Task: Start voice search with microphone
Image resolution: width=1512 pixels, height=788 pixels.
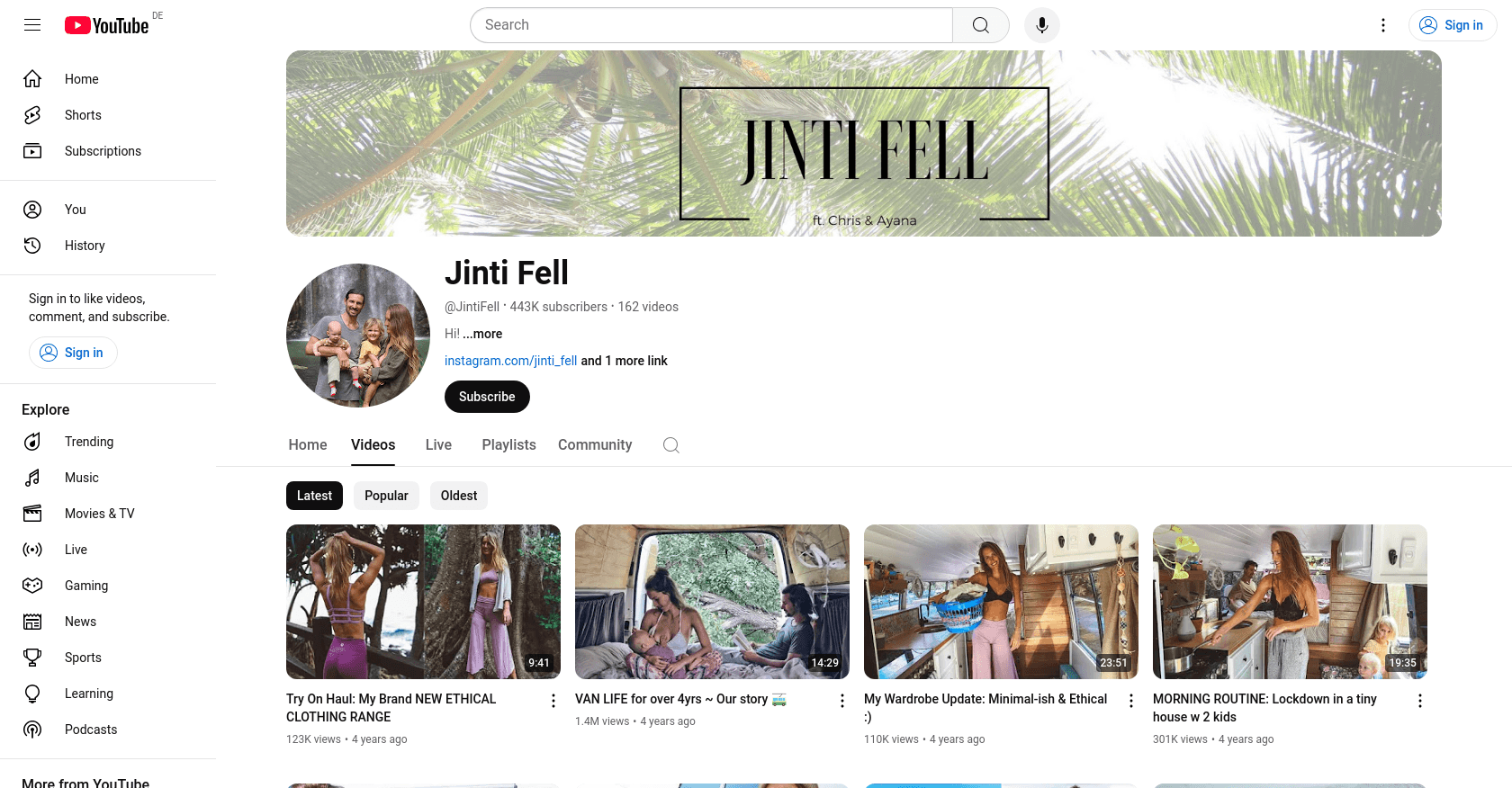Action: pyautogui.click(x=1041, y=25)
